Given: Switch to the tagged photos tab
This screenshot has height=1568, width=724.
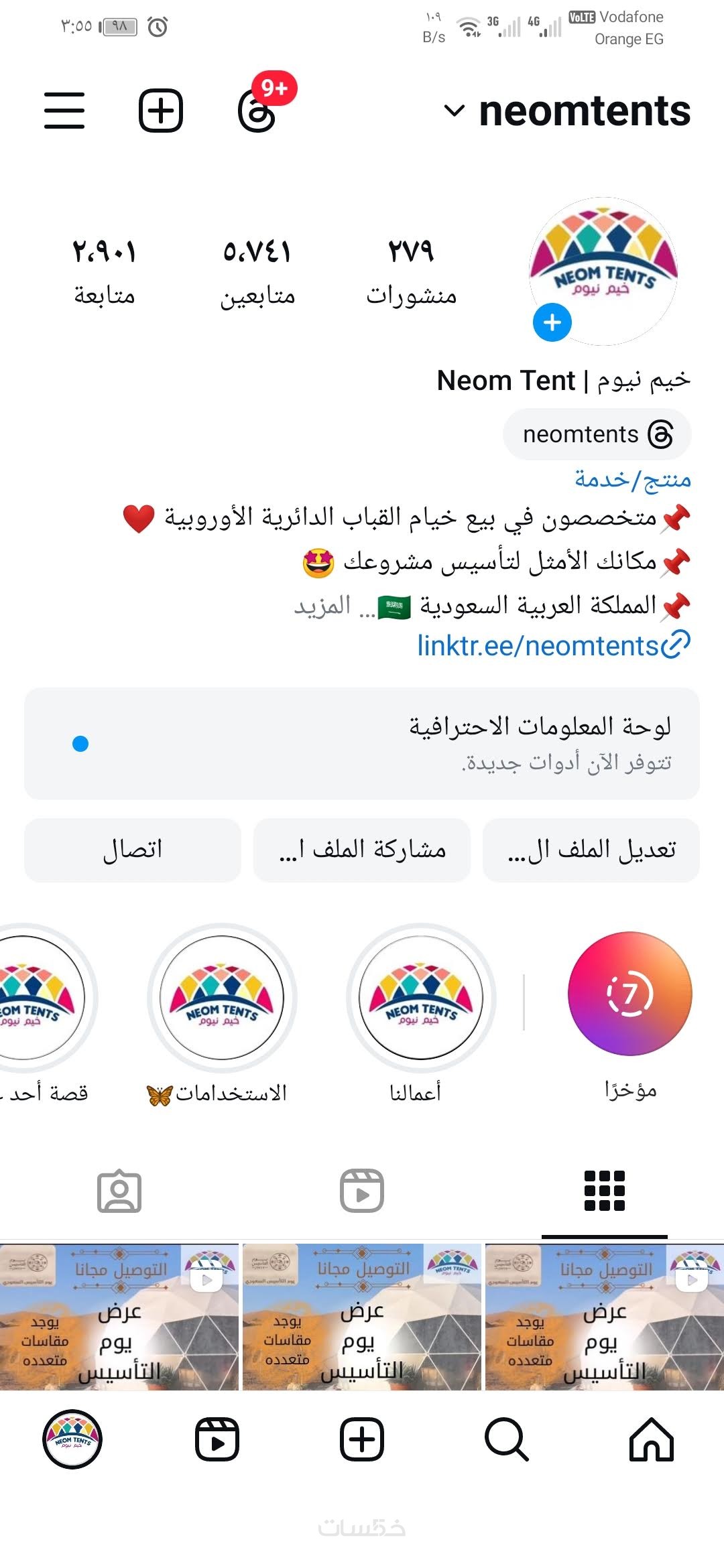Looking at the screenshot, I should pyautogui.click(x=119, y=1191).
